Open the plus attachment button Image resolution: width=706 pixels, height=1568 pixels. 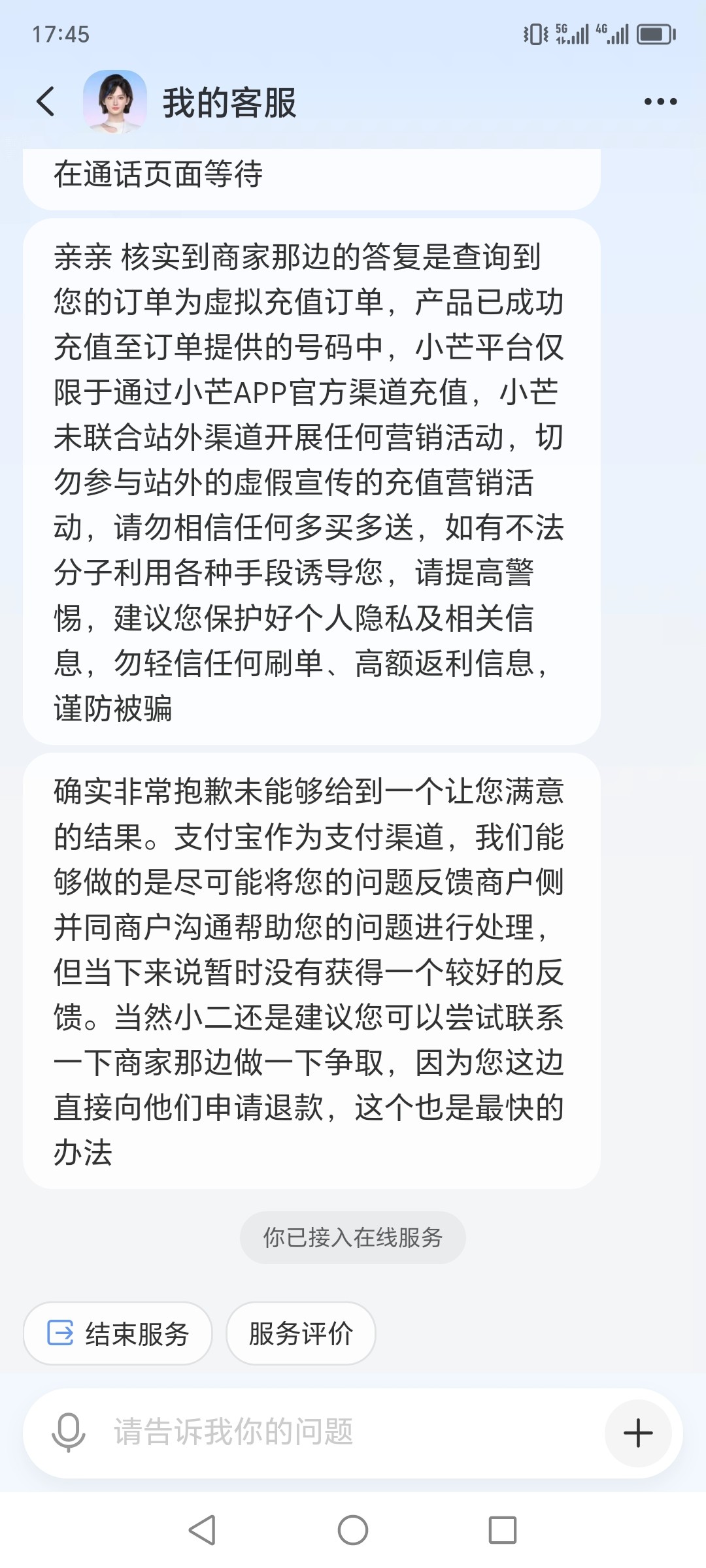pyautogui.click(x=638, y=1433)
